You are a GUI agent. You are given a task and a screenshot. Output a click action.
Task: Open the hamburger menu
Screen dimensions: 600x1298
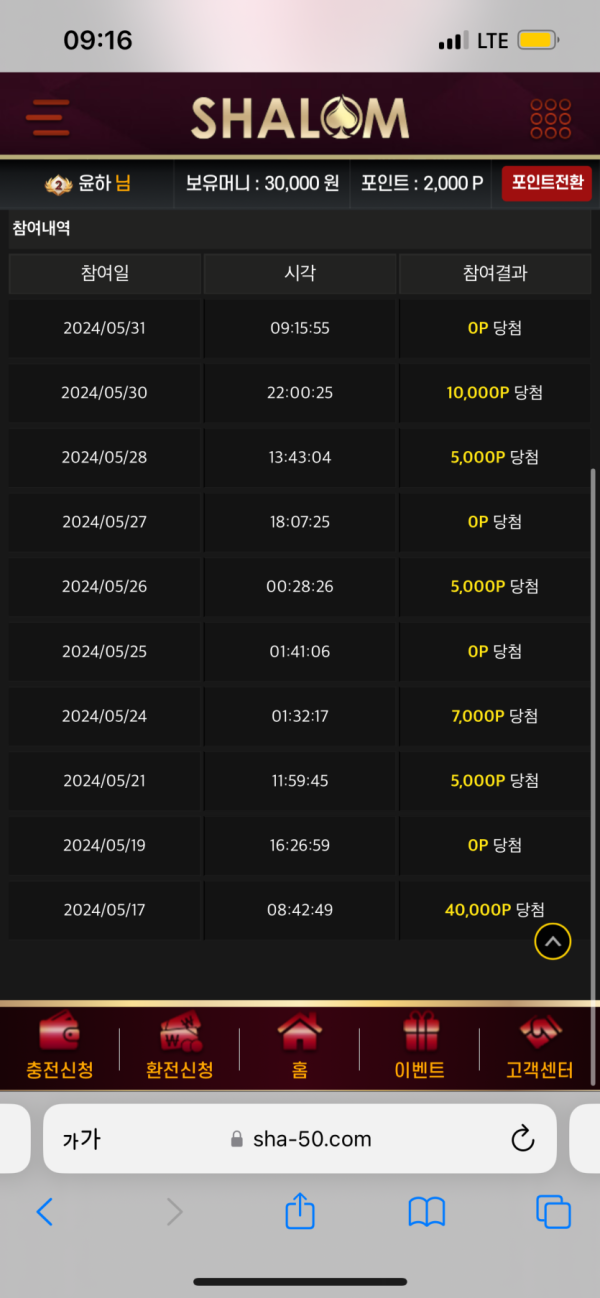(x=47, y=117)
